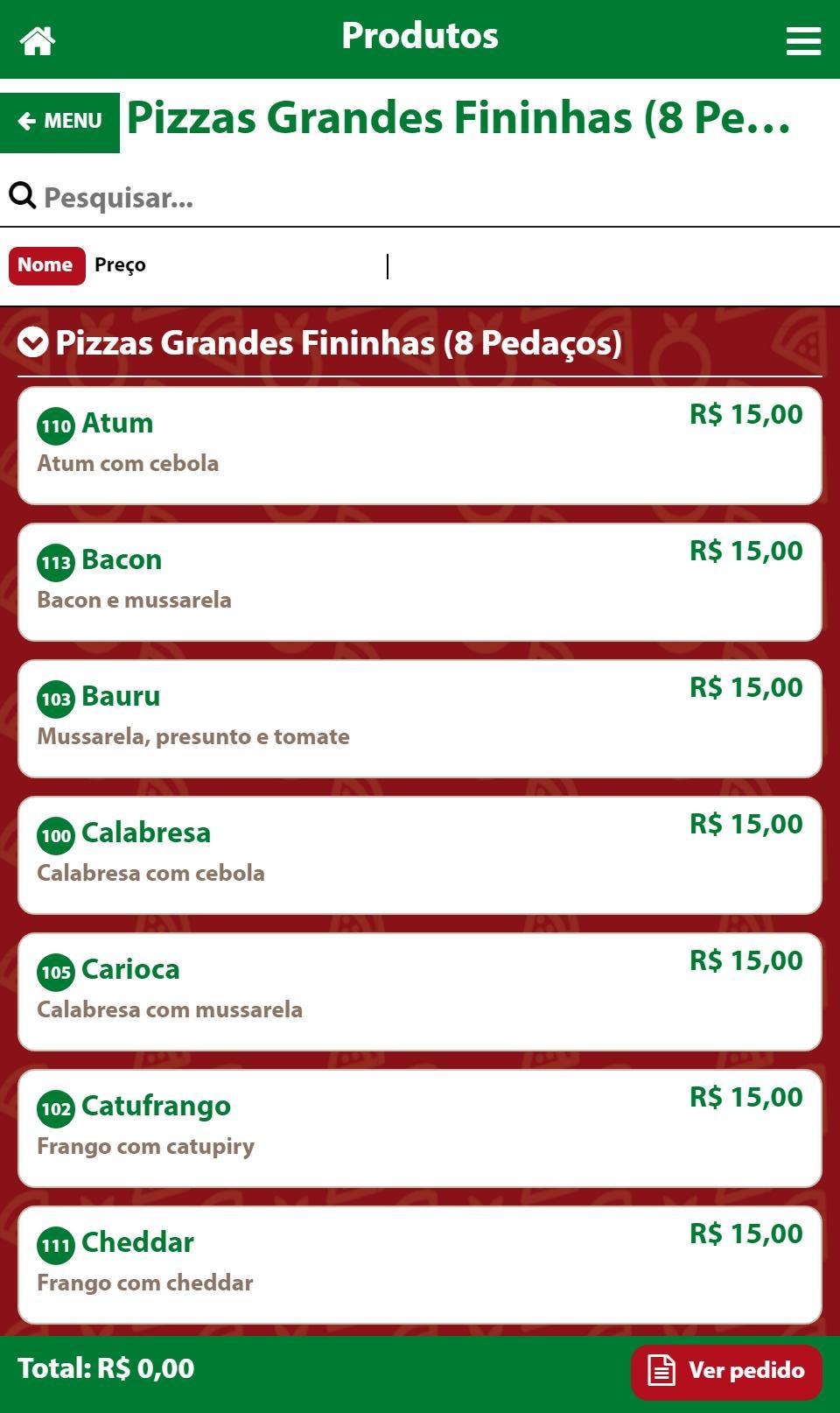840x1413 pixels.
Task: View the order with Ver pedido
Action: pyautogui.click(x=726, y=1372)
